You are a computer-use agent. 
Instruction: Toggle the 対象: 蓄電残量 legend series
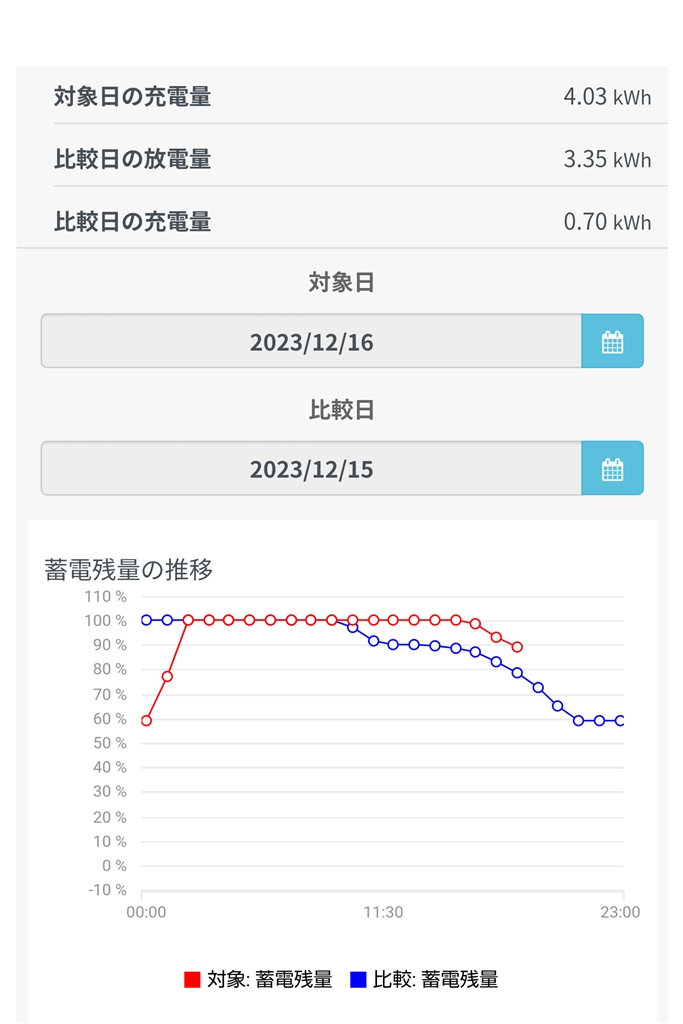coord(258,980)
